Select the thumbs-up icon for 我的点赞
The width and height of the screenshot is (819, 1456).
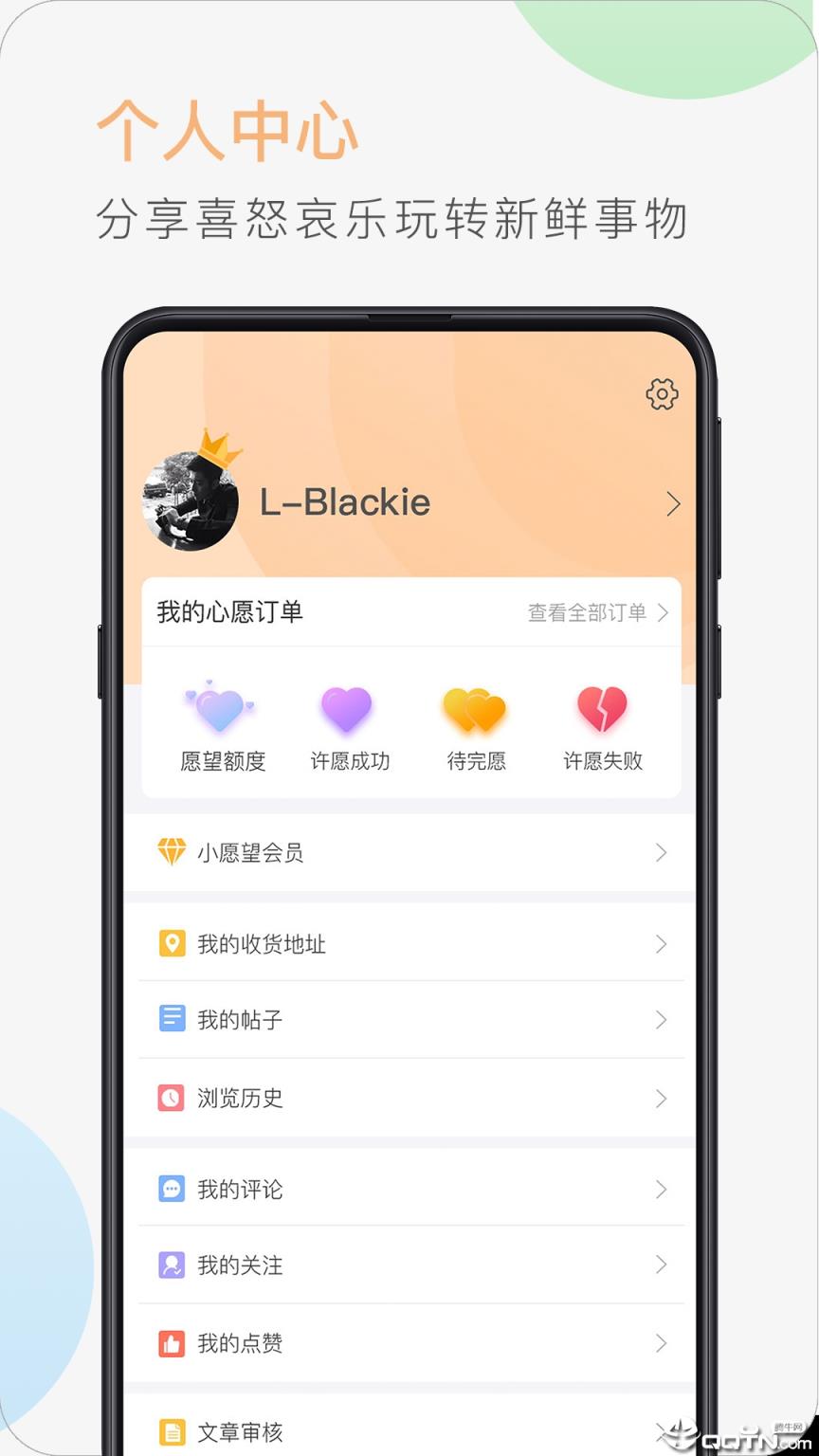(172, 1342)
